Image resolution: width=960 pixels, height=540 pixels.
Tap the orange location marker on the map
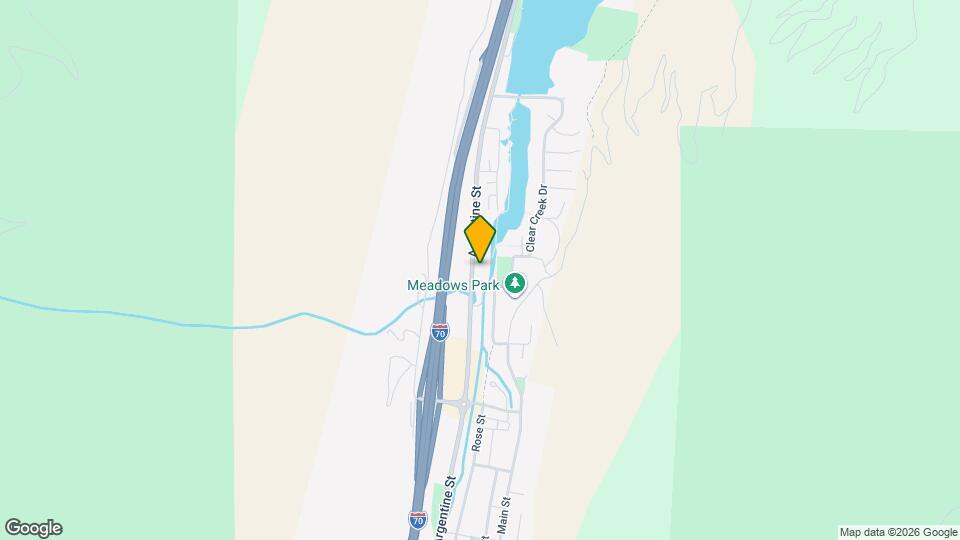coord(480,239)
